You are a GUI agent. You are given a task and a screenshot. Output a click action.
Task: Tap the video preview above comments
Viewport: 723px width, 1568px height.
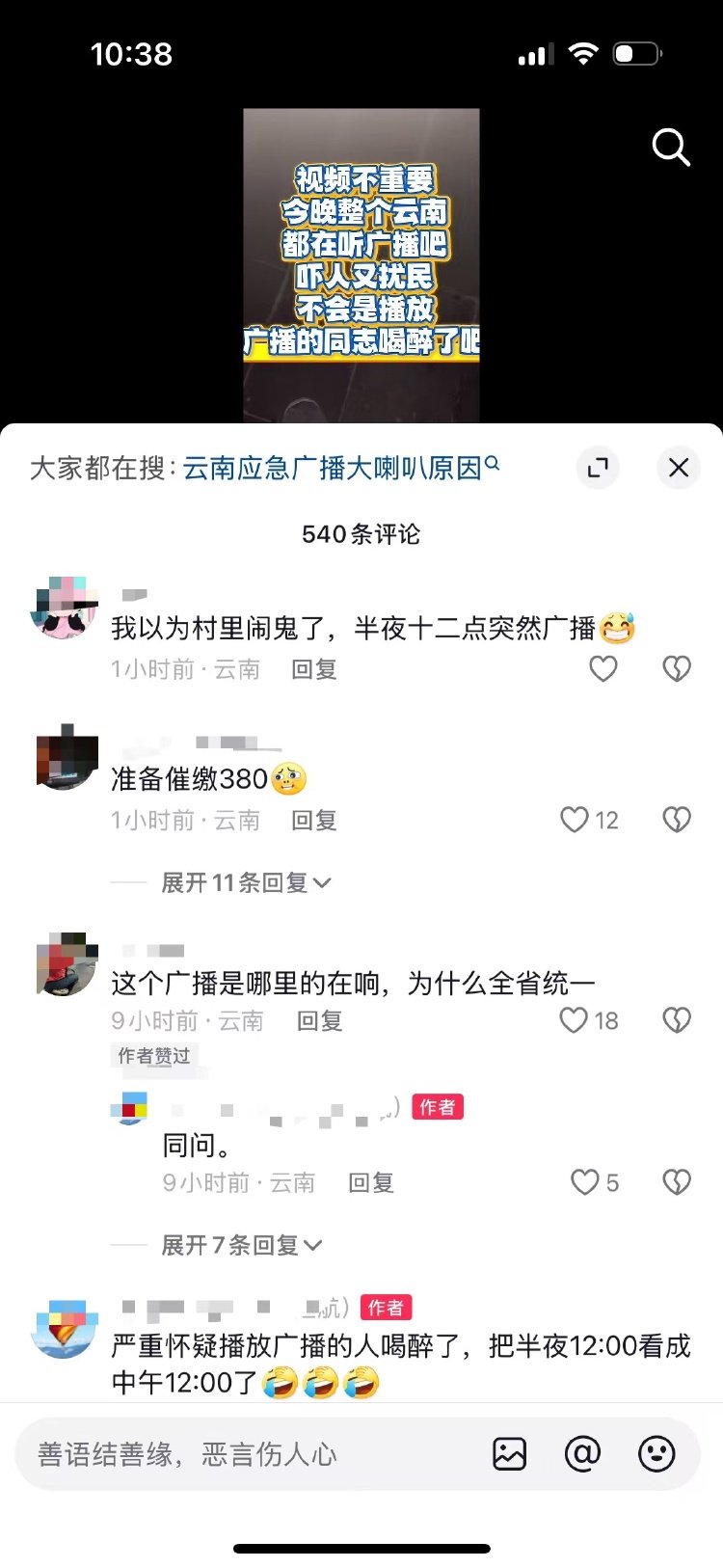click(361, 265)
